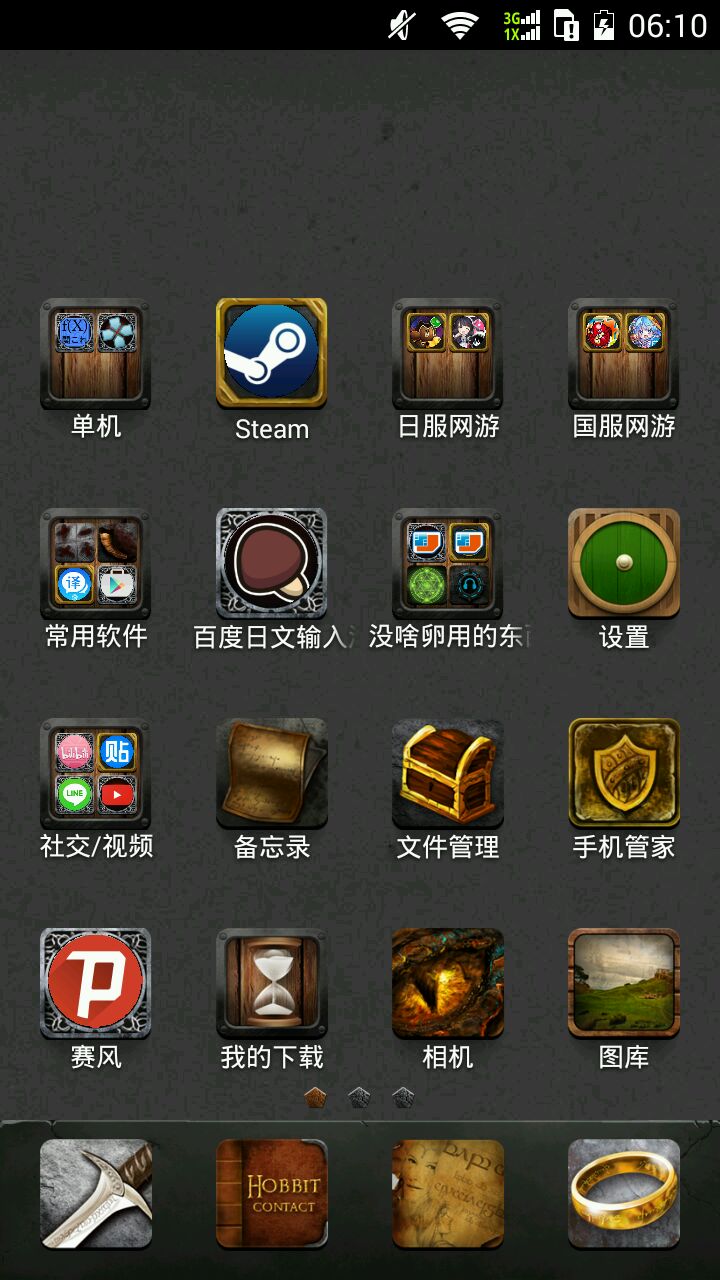The image size is (720, 1280).
Task: Open 我的下载 downloads
Action: pyautogui.click(x=271, y=983)
